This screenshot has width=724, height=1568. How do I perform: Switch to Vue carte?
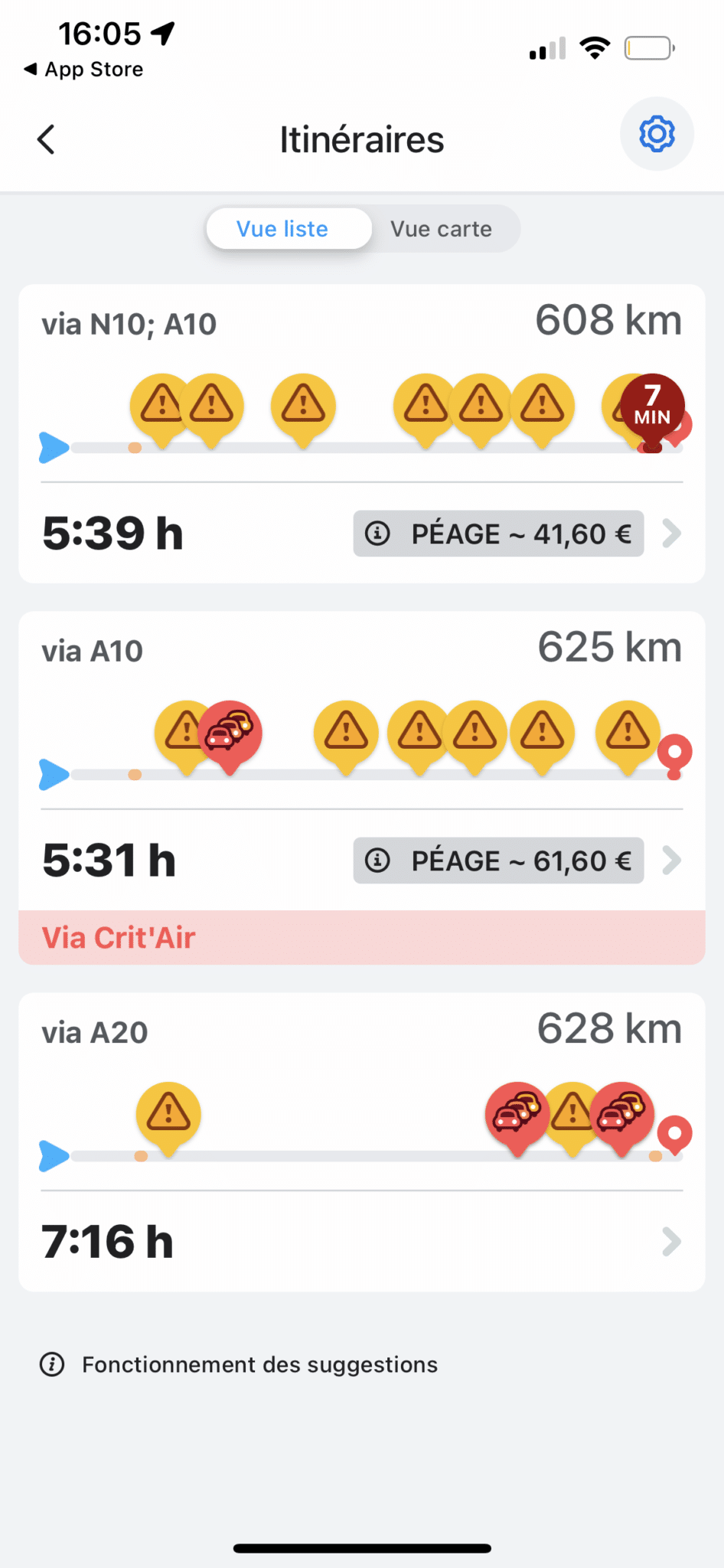point(442,228)
